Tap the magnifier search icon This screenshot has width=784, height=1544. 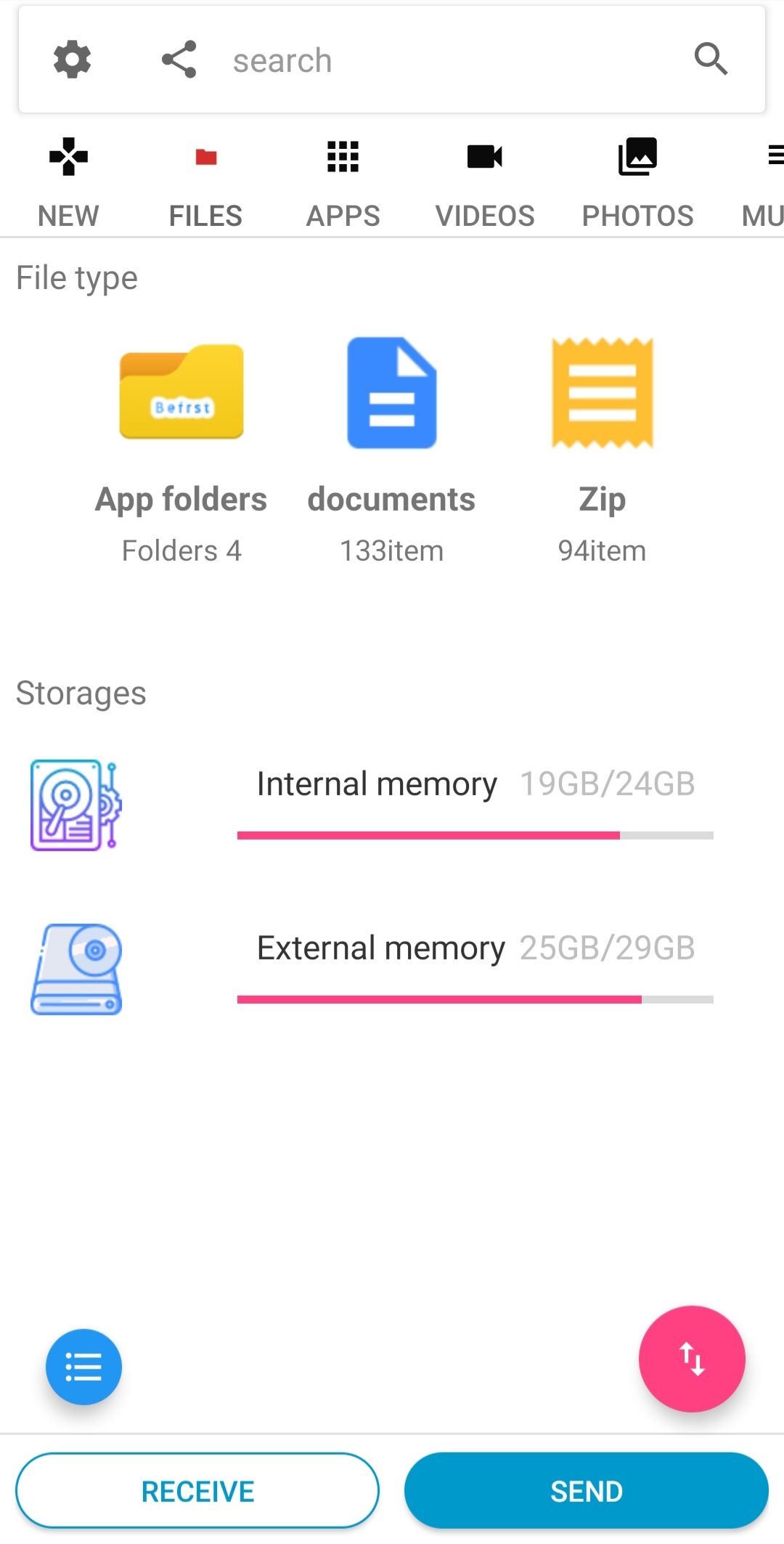click(x=711, y=60)
